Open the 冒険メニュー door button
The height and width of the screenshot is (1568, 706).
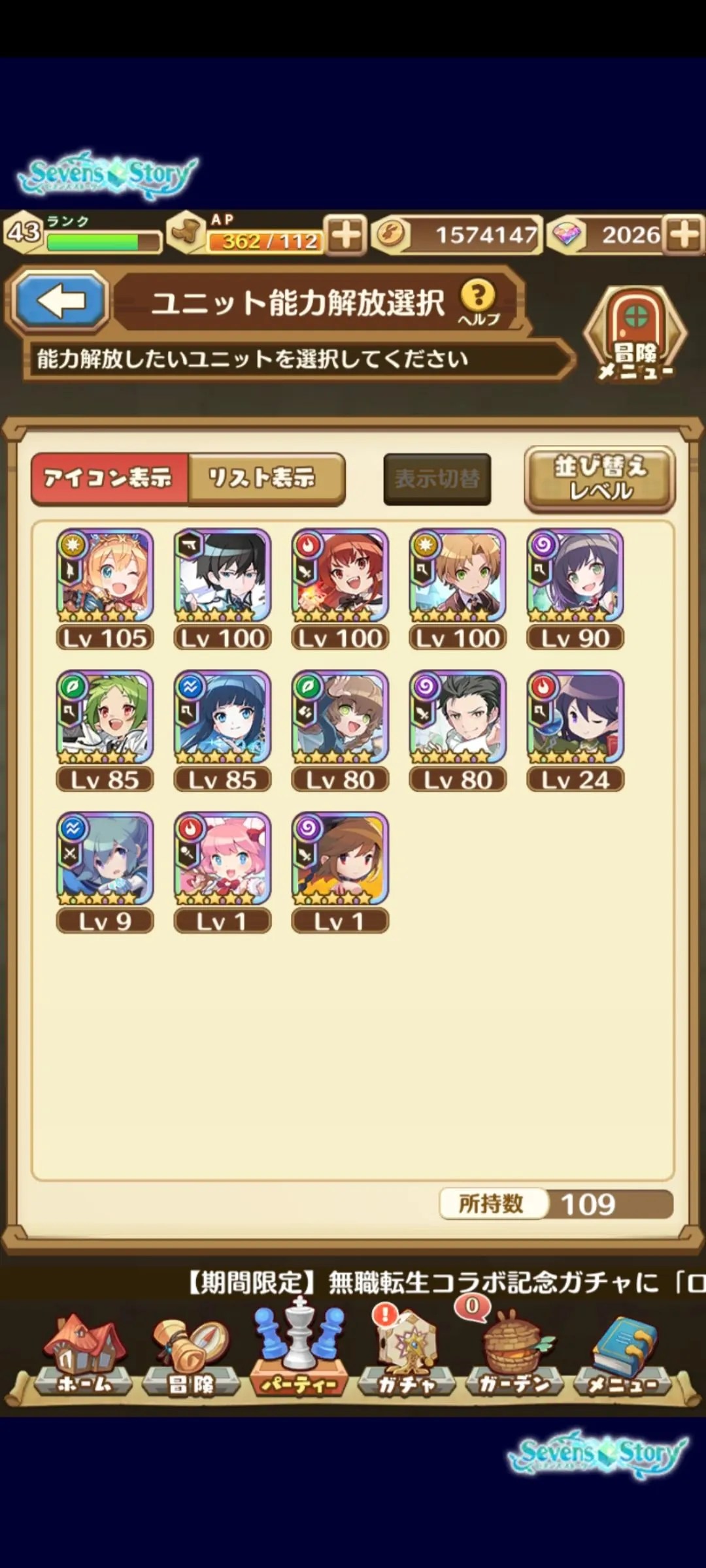point(635,335)
